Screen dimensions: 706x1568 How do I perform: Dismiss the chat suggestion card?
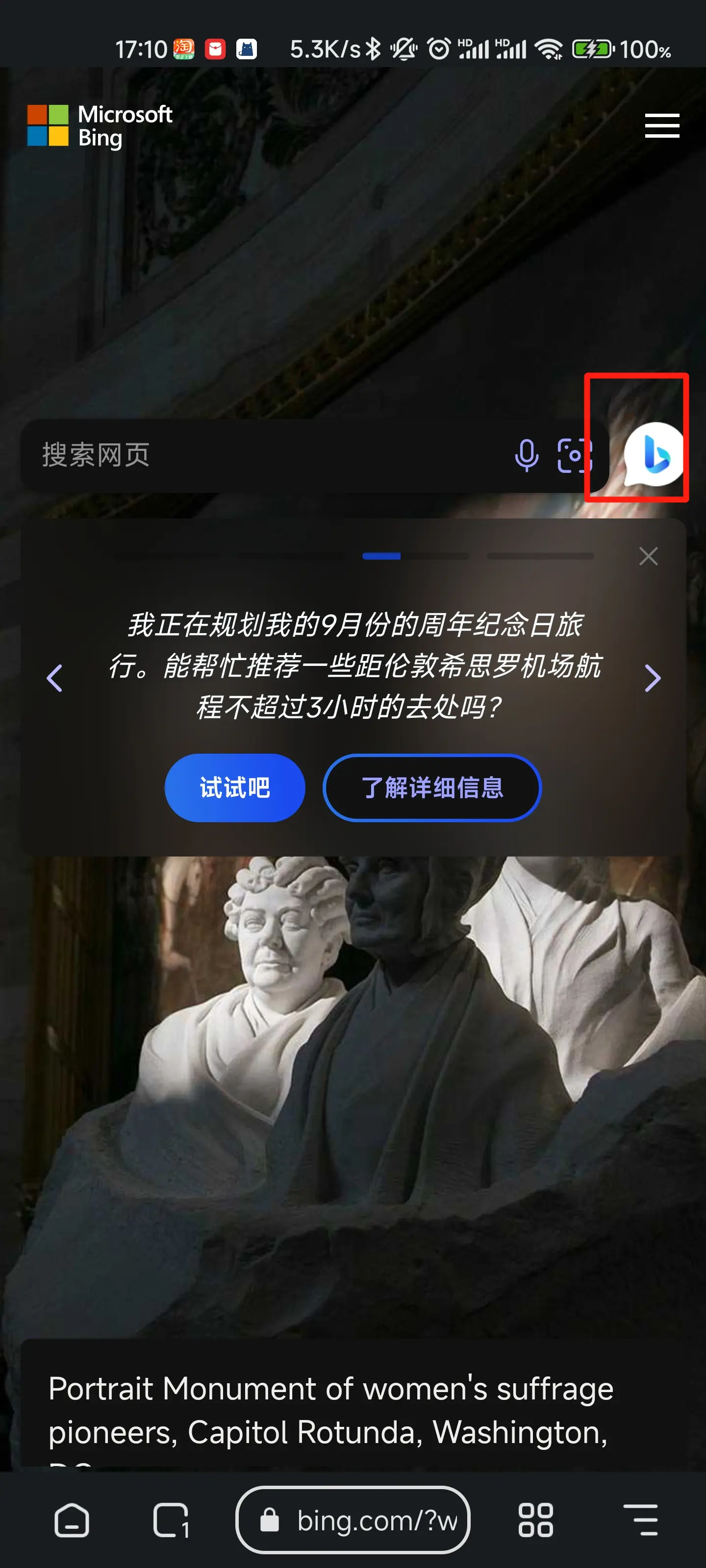click(648, 556)
